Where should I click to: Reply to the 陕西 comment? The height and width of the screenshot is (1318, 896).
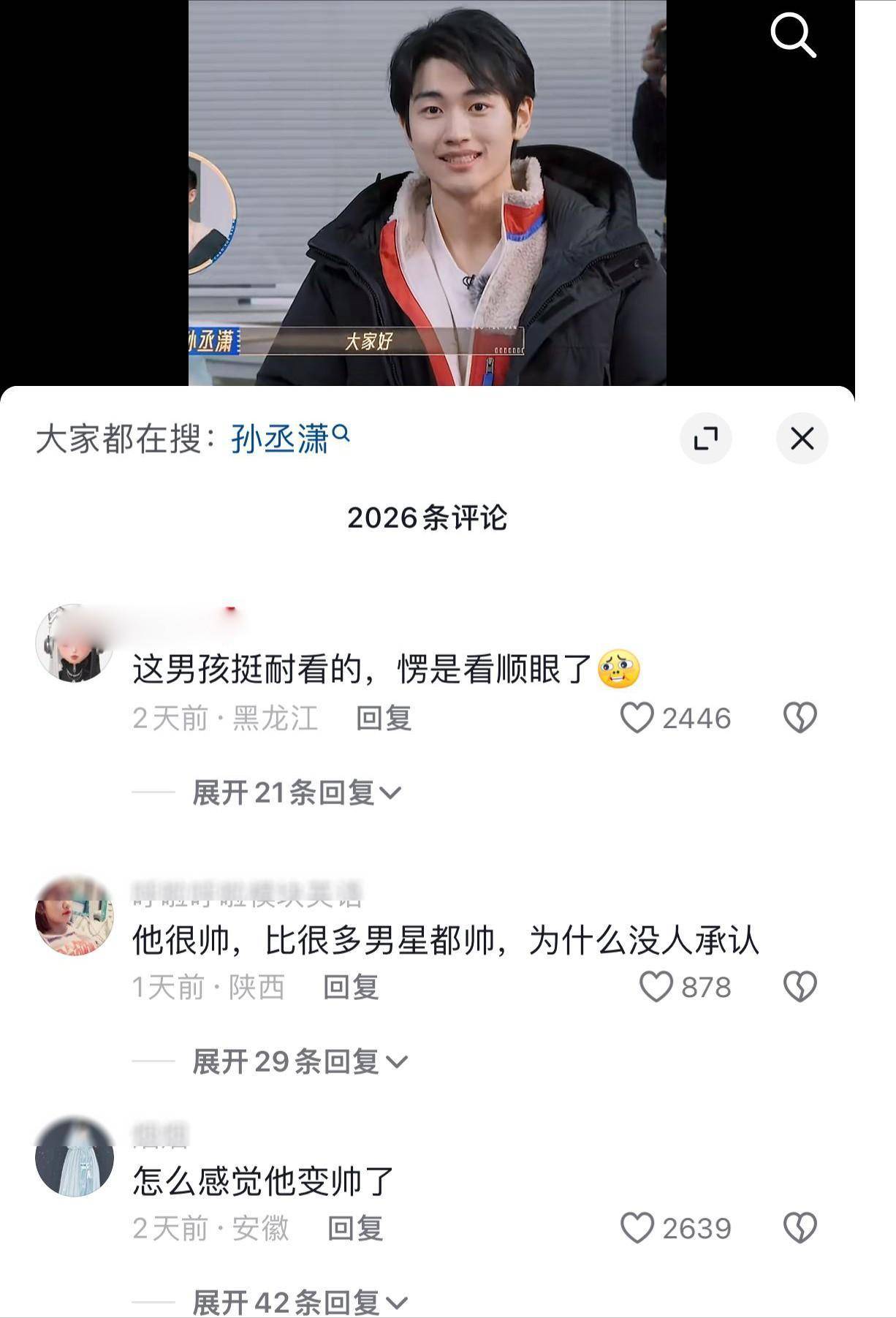(x=351, y=987)
